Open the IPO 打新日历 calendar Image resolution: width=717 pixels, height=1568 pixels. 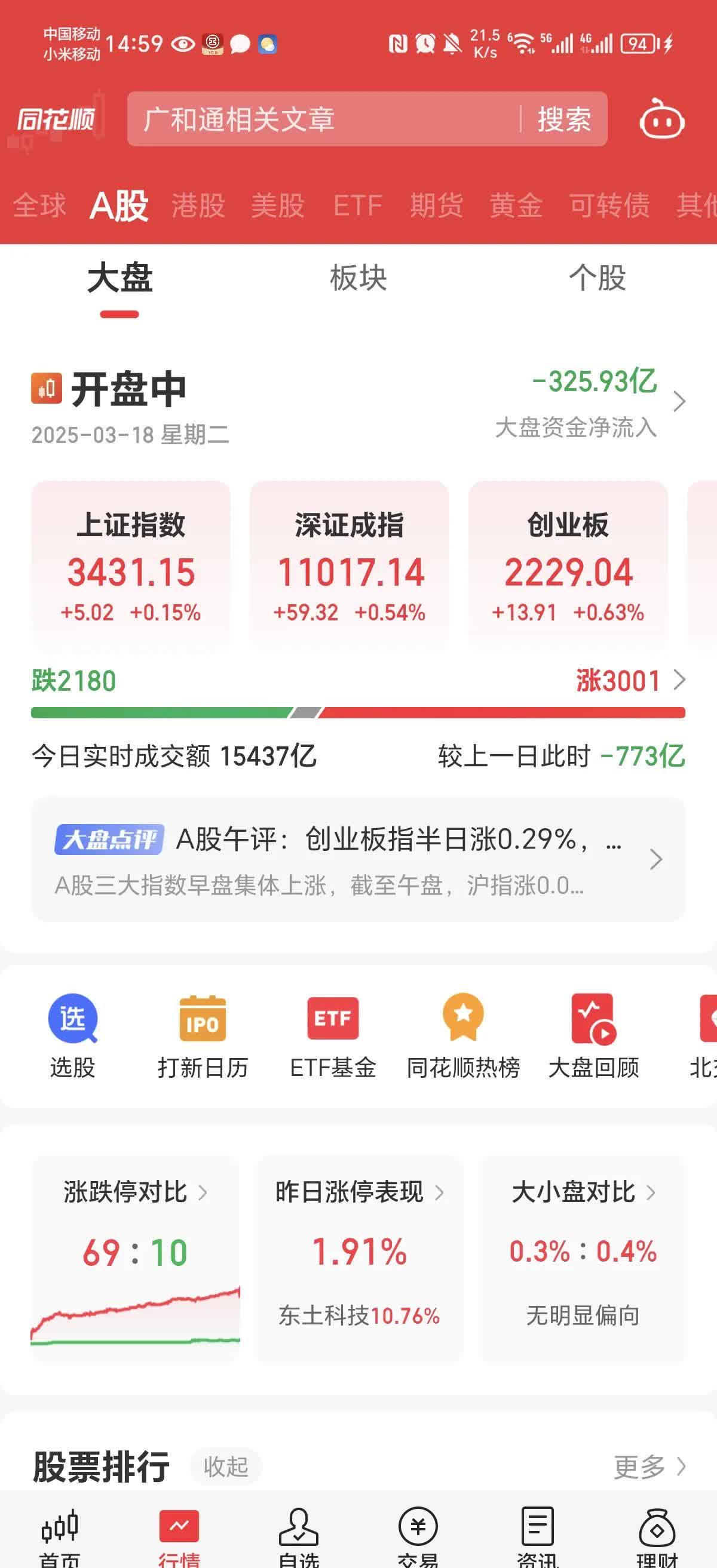201,1036
